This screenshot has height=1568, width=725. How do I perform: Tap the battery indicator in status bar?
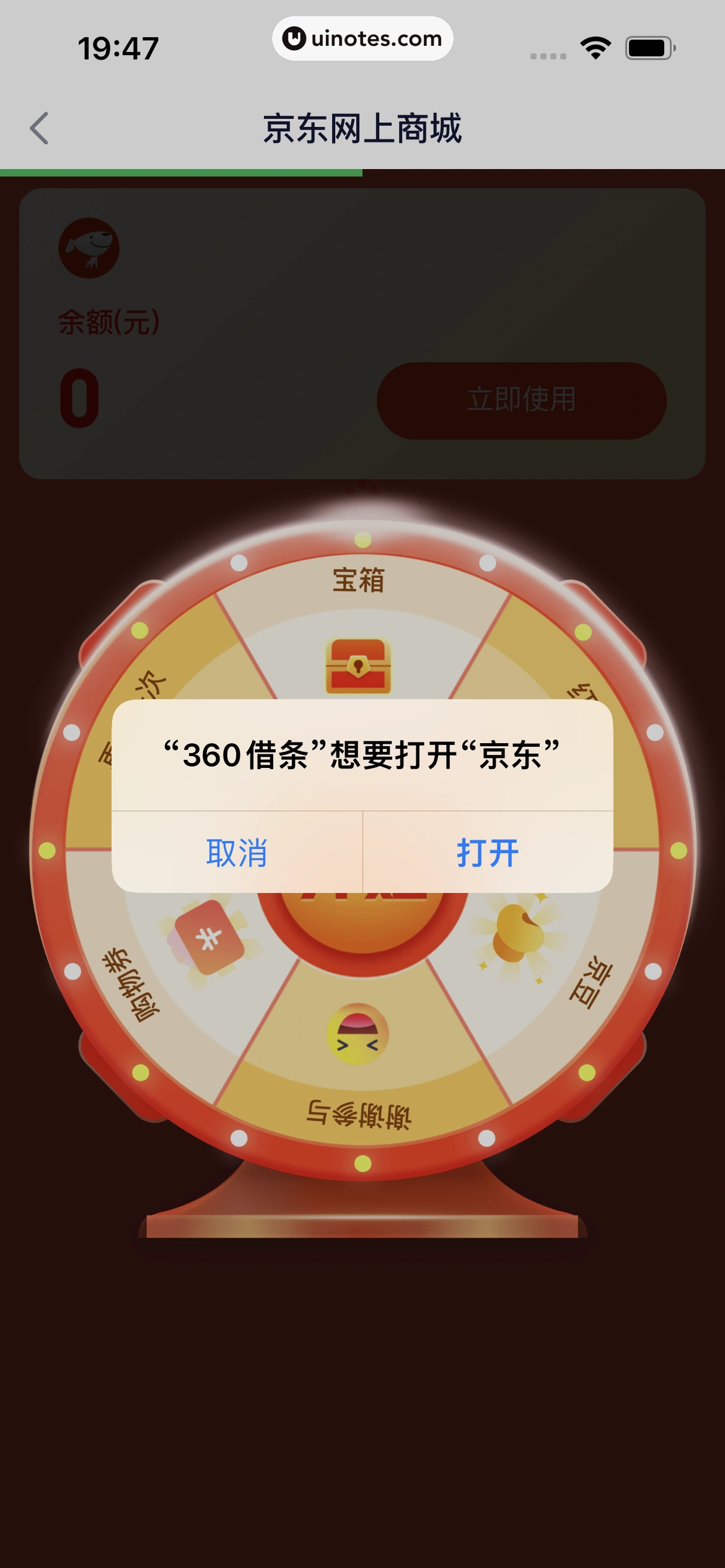[x=648, y=45]
